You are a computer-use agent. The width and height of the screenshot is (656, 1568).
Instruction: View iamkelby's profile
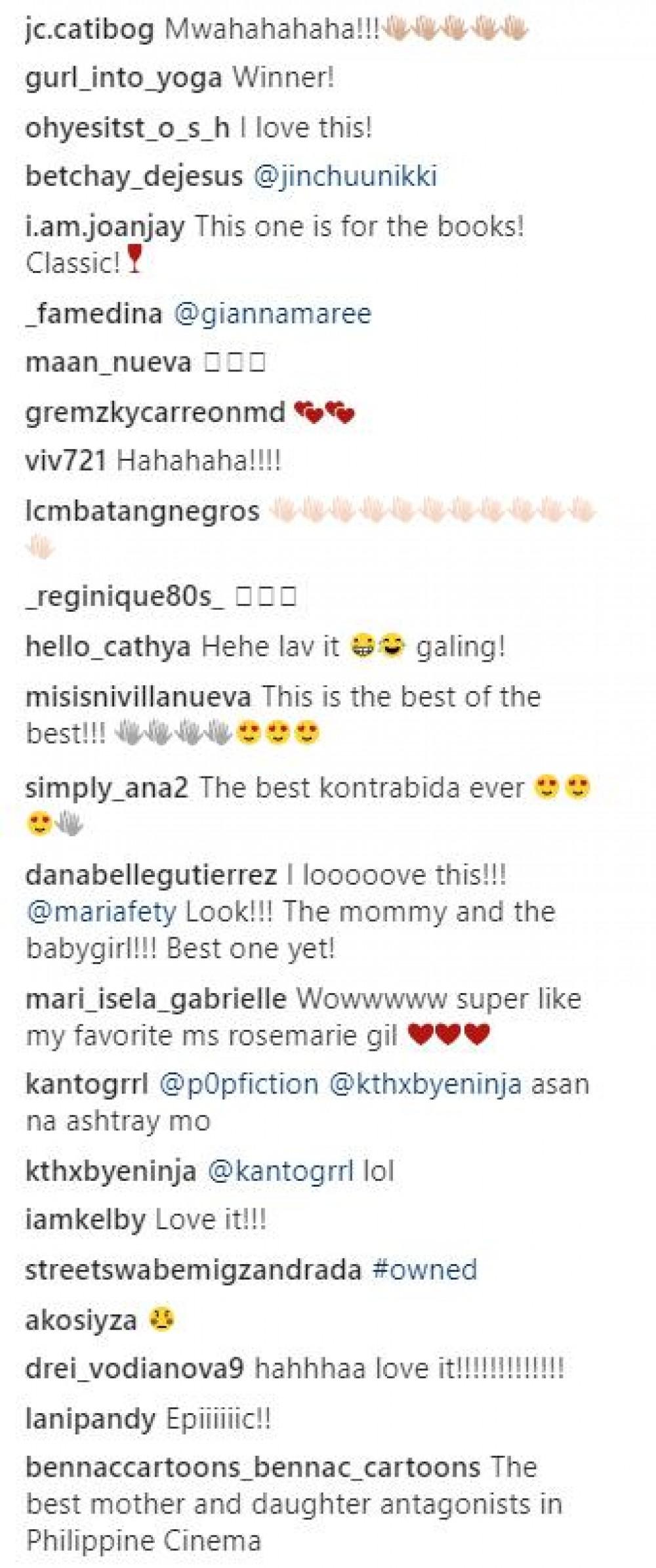click(x=85, y=1220)
